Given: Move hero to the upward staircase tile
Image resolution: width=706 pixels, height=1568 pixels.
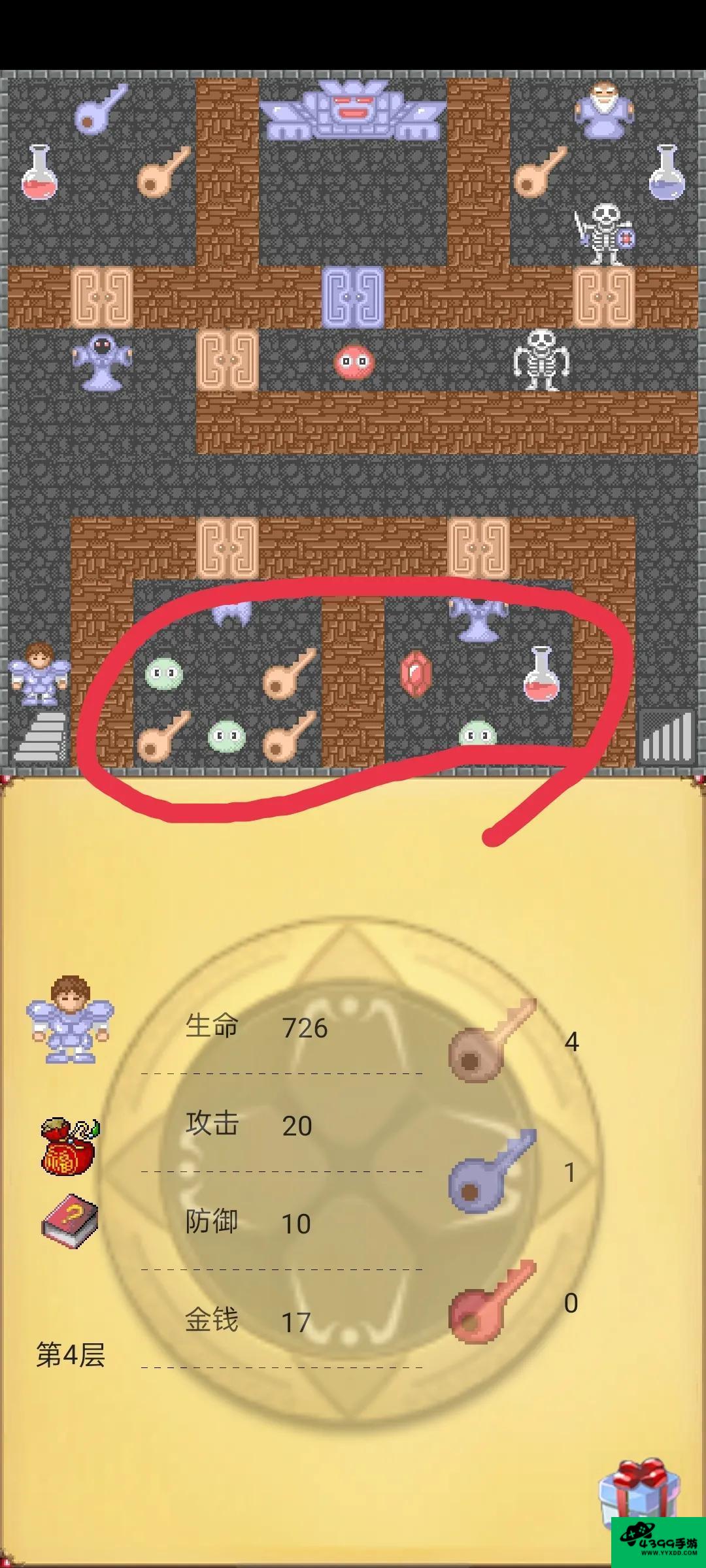Looking at the screenshot, I should pyautogui.click(x=666, y=736).
